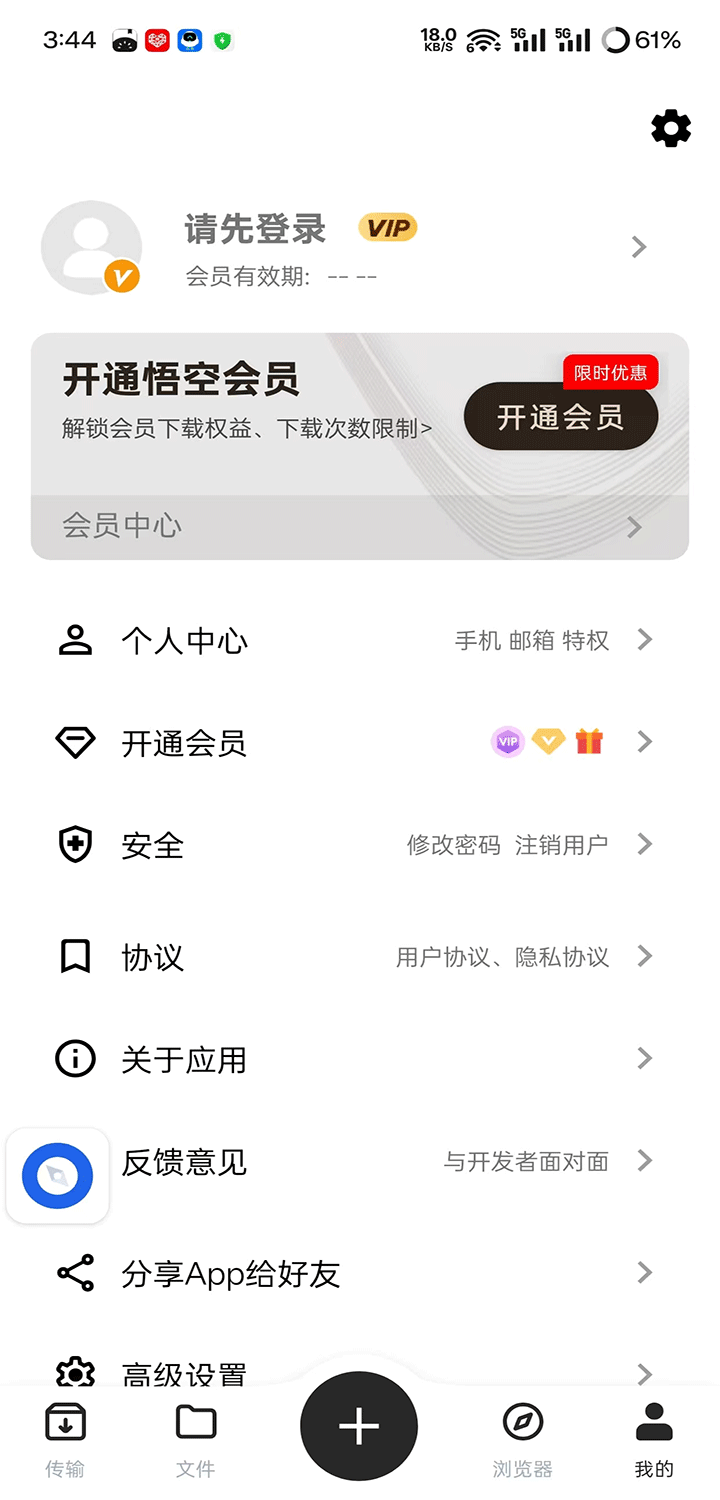Open 解锁会员下载权益 benefits link

(x=247, y=429)
